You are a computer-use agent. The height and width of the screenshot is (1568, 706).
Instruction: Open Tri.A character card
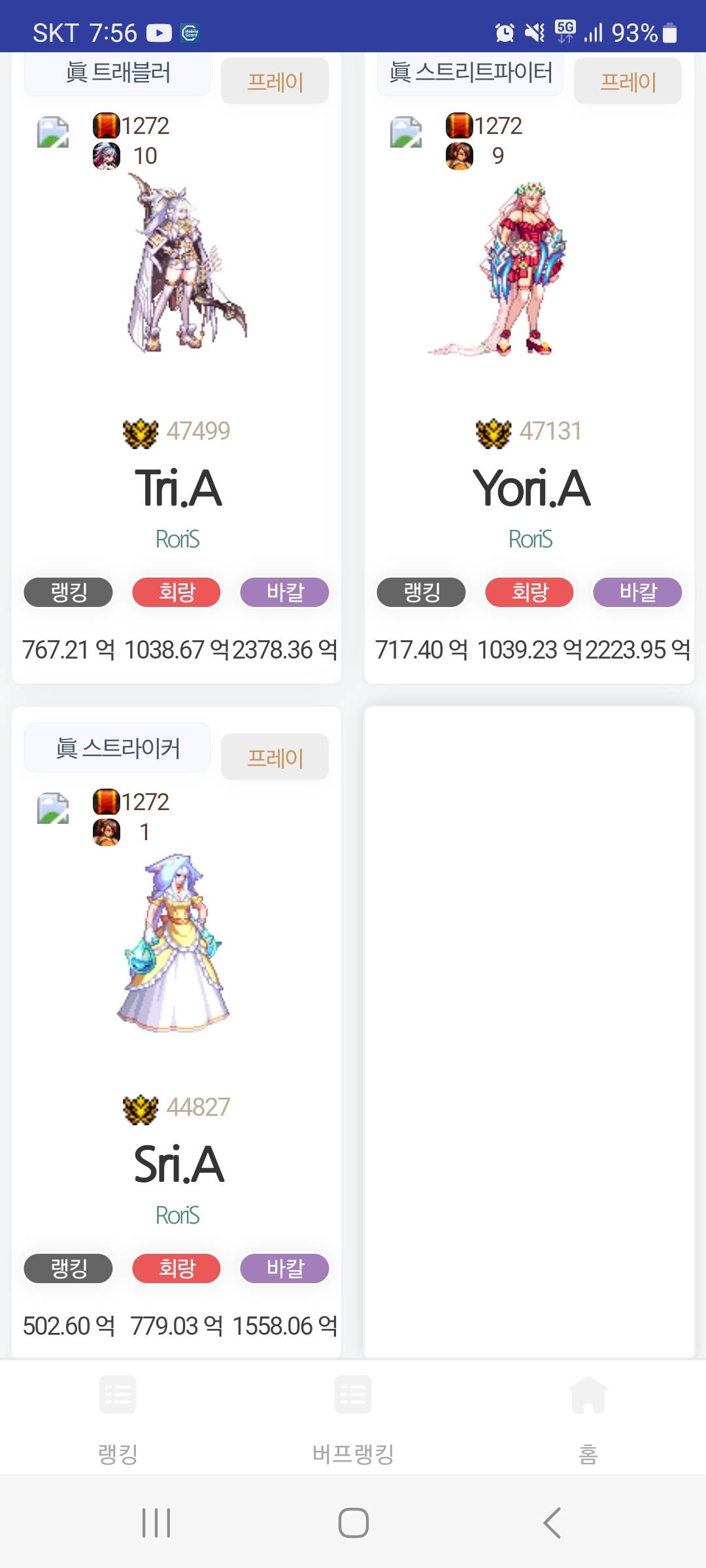(178, 489)
